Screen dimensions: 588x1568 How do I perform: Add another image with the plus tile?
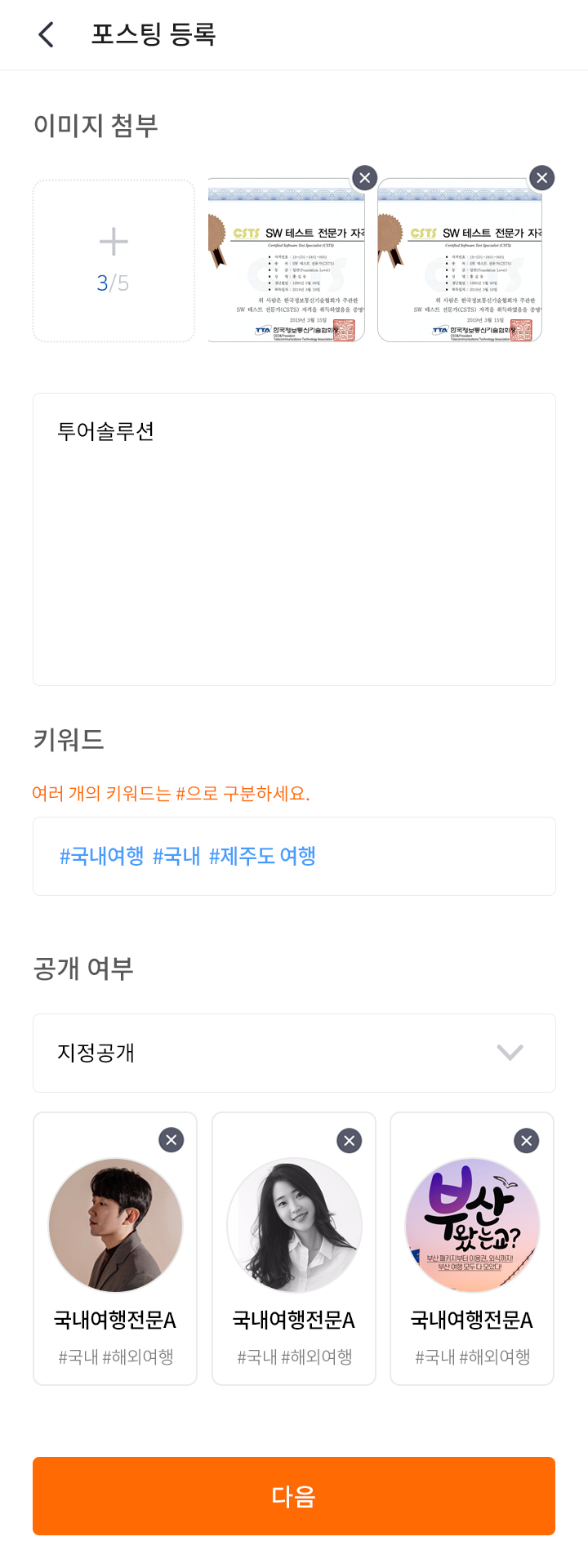[114, 261]
